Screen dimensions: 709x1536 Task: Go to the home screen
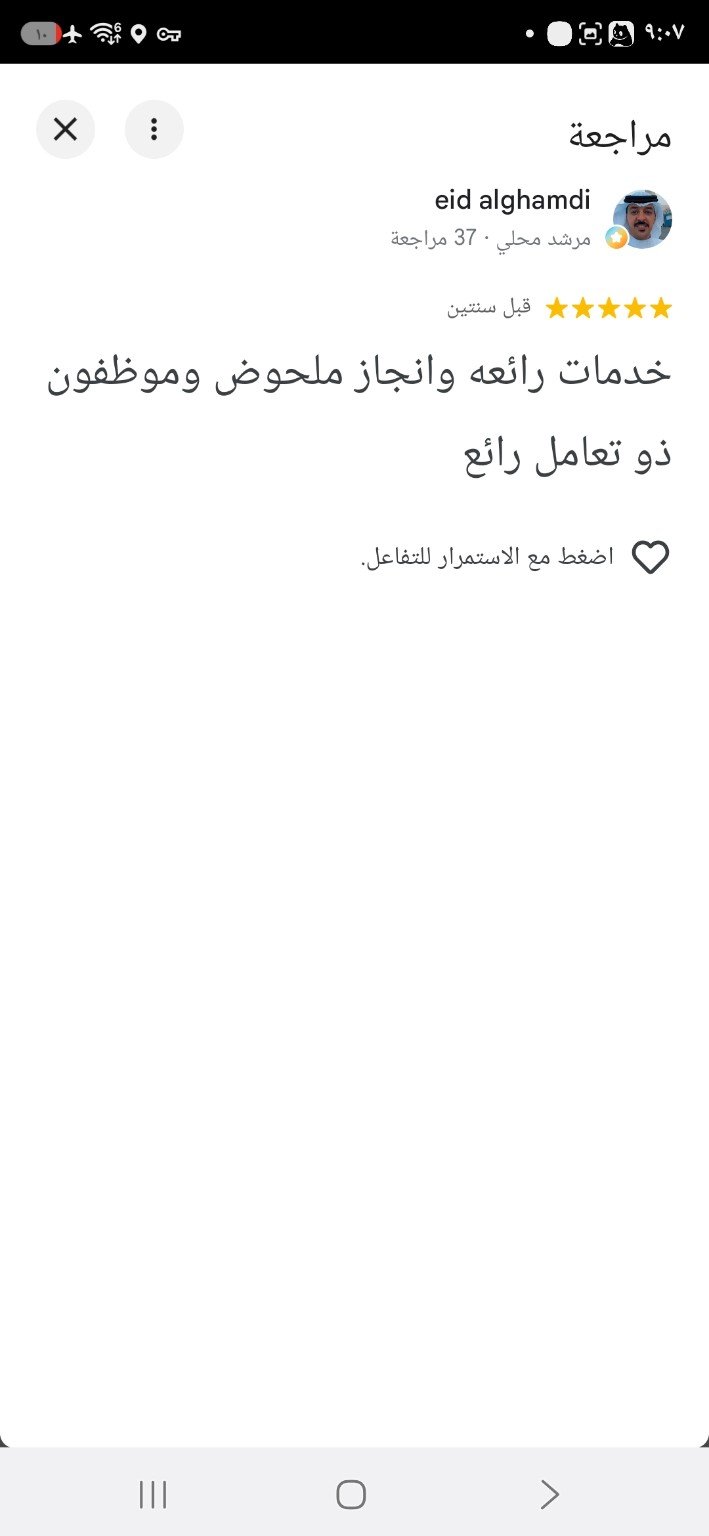[351, 1494]
